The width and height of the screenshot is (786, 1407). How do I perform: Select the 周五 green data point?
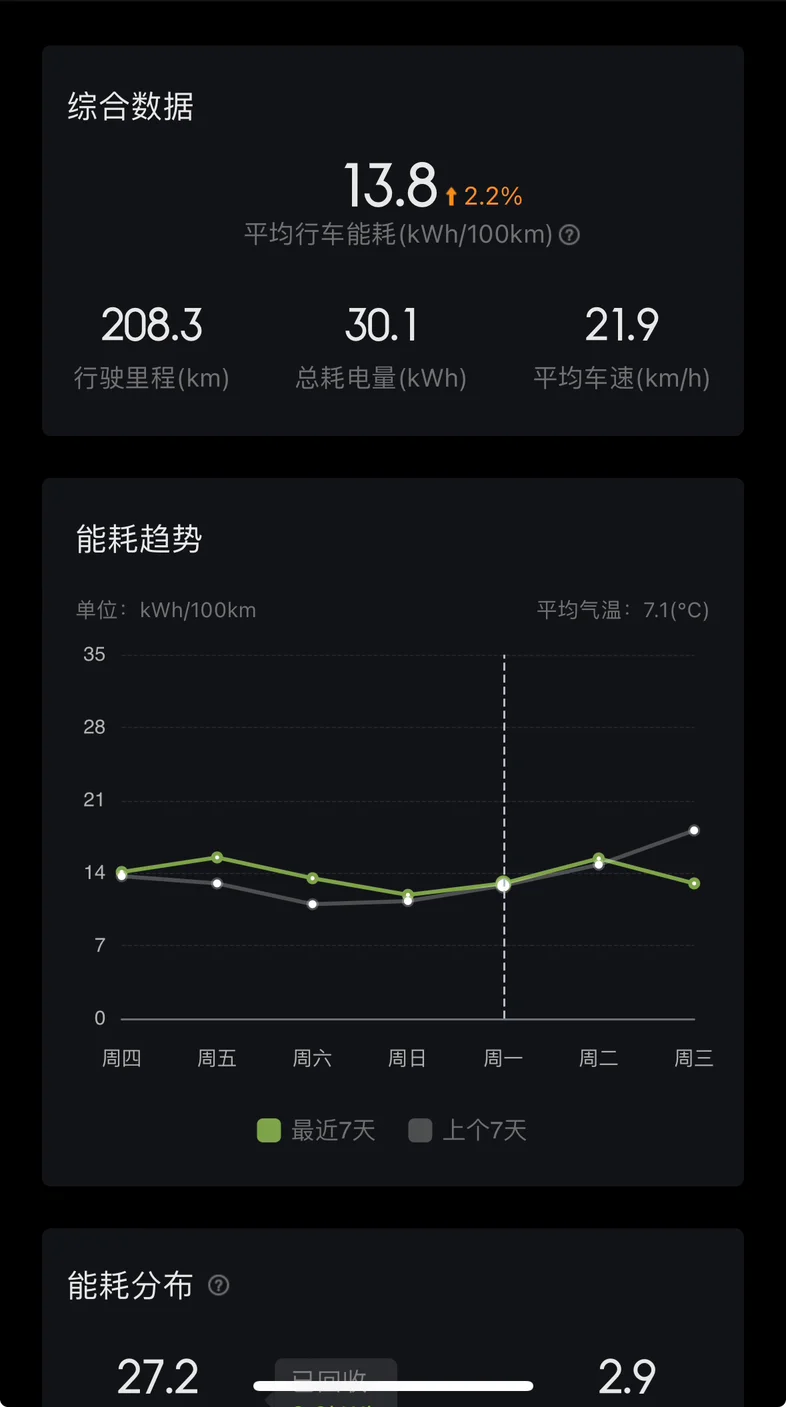pyautogui.click(x=217, y=857)
